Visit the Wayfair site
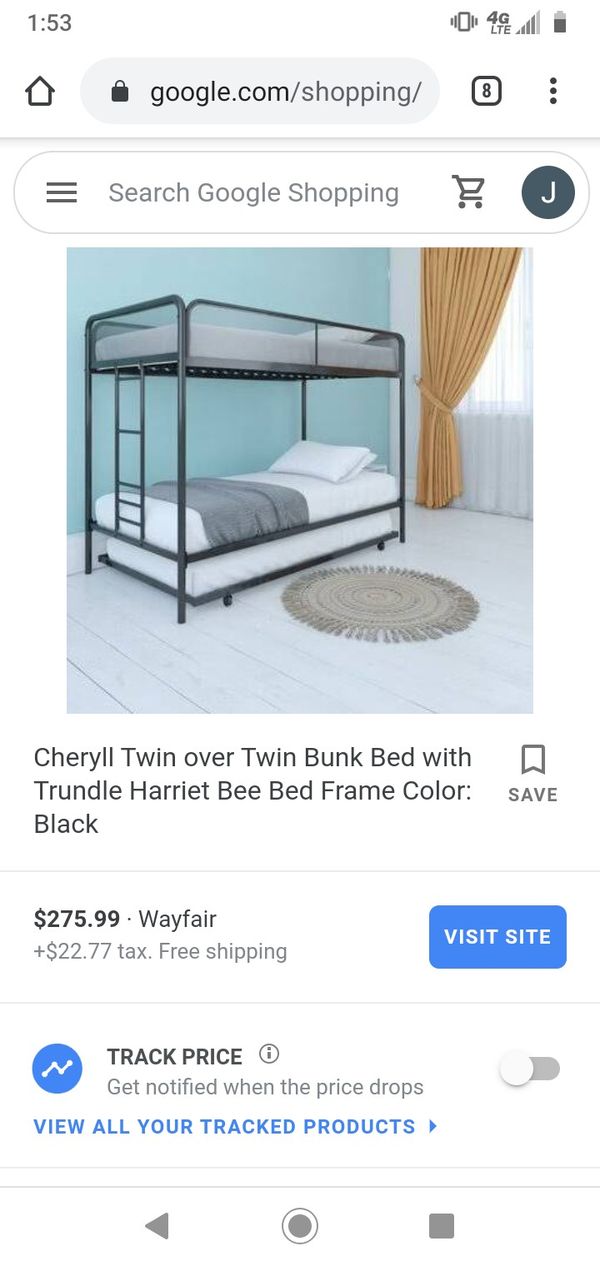Viewport: 600px width, 1266px height. pyautogui.click(x=498, y=937)
